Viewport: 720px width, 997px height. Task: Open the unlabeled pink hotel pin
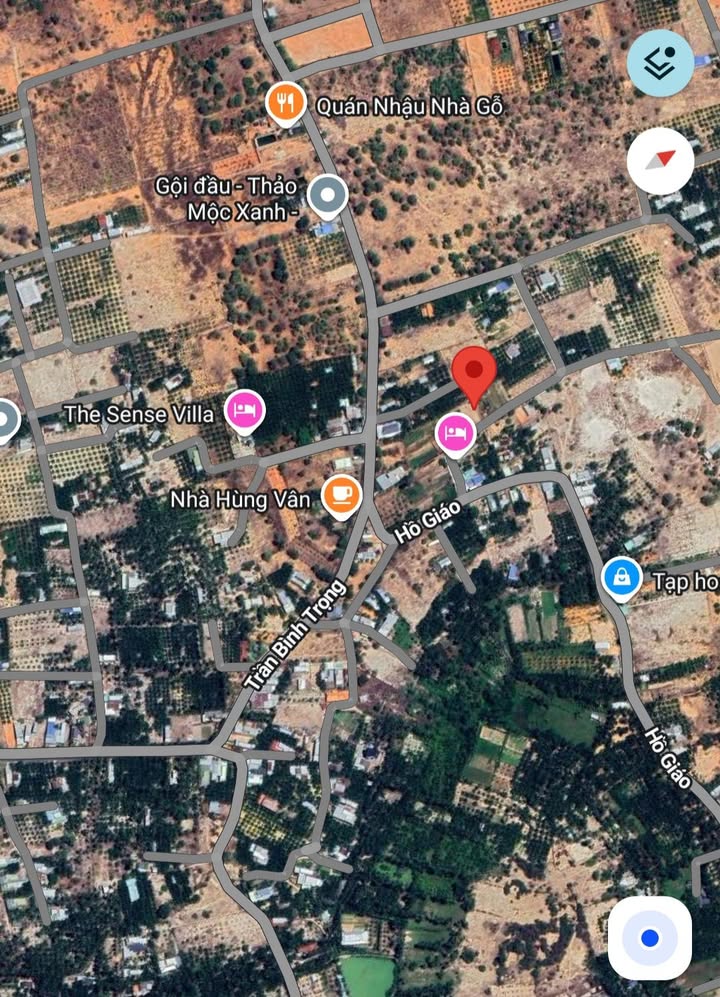(454, 434)
